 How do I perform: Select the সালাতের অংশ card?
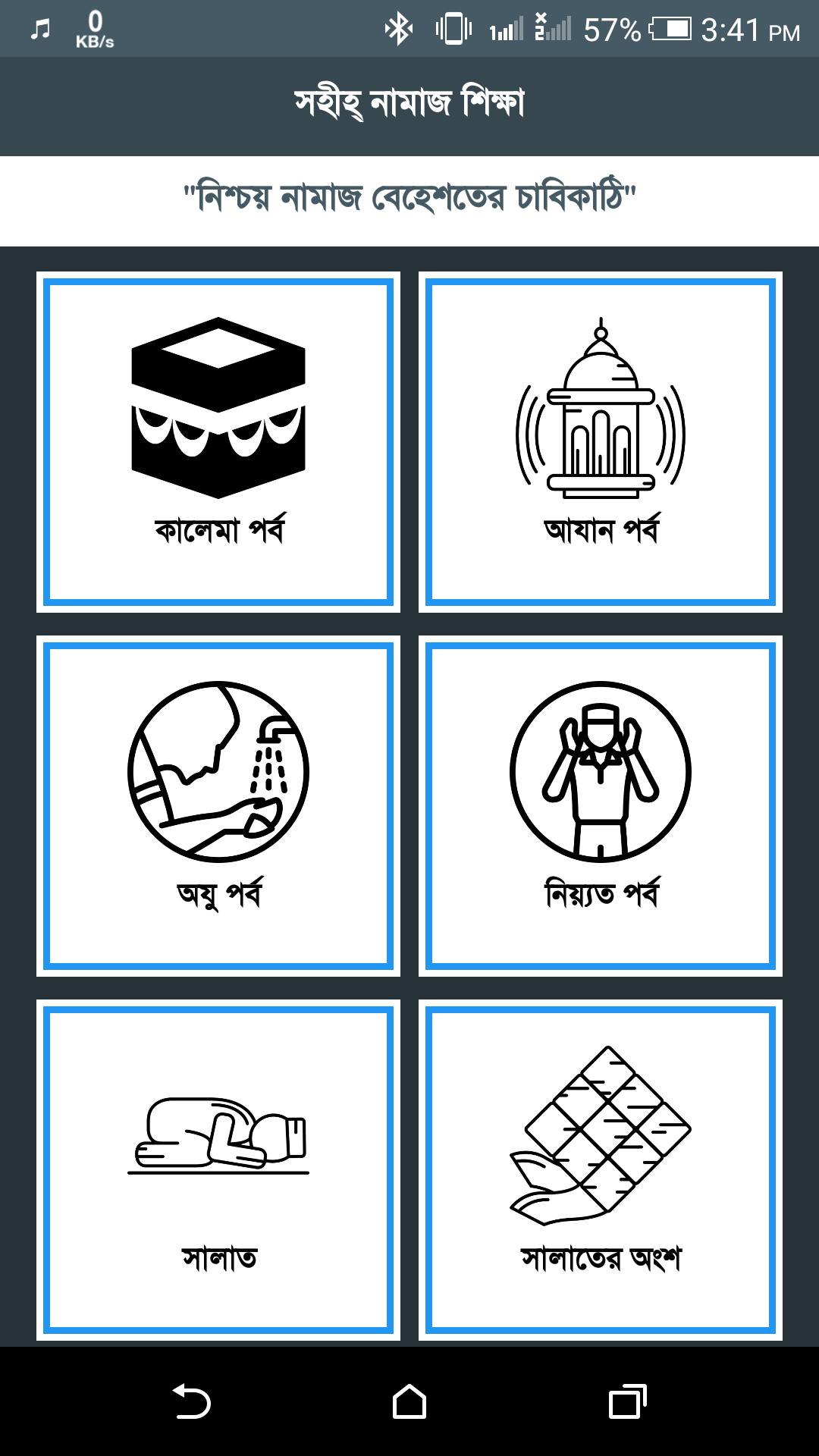tap(600, 1169)
